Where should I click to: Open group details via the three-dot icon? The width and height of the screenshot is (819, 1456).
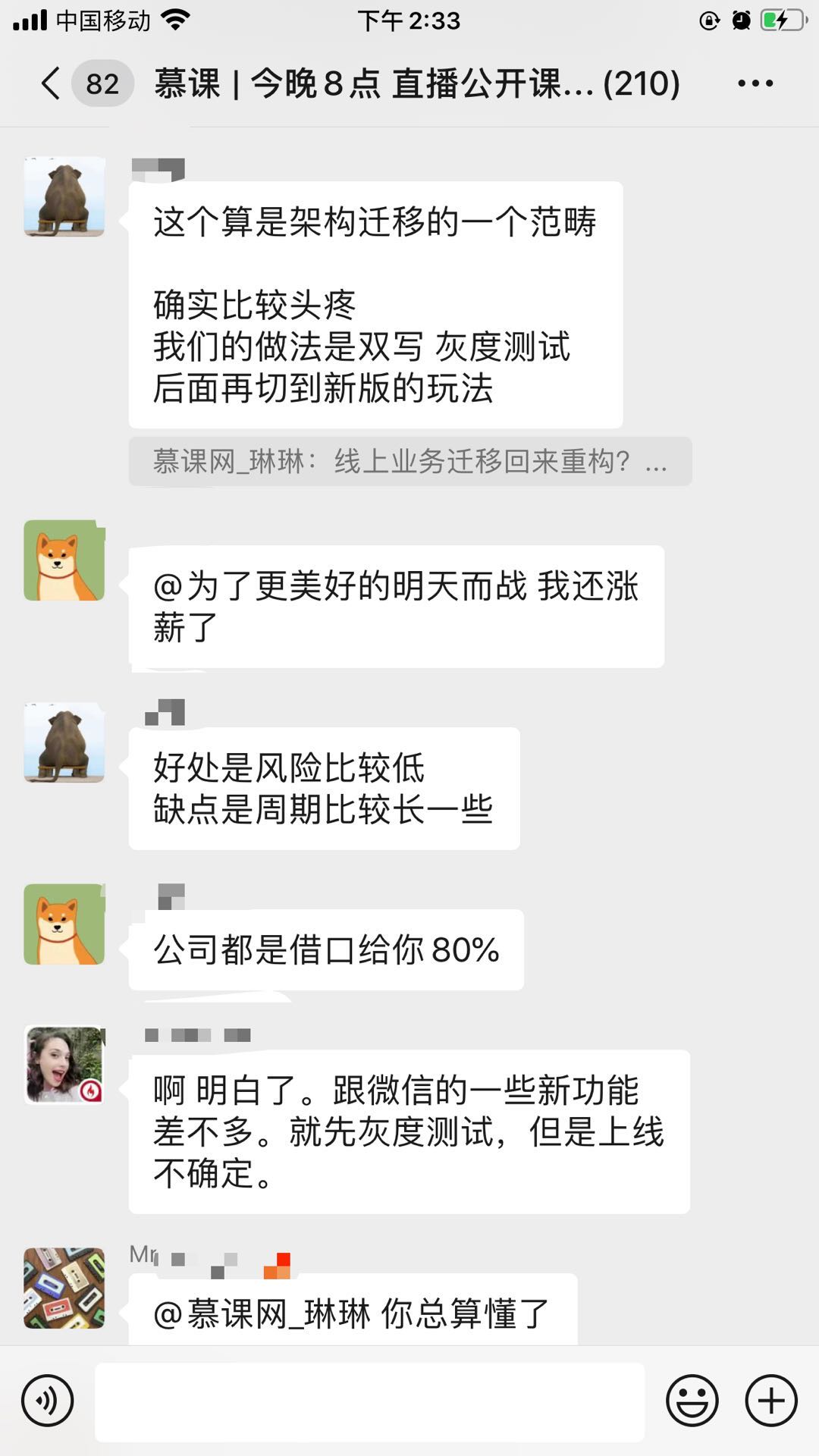[x=753, y=83]
